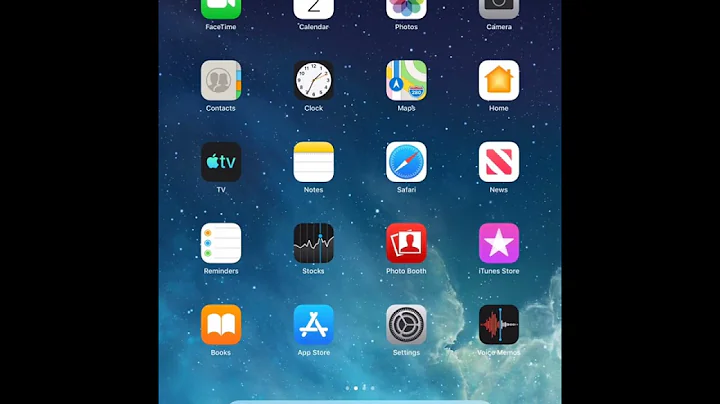The height and width of the screenshot is (404, 720).
Task: Launch the Calendar app
Action: pos(313,8)
